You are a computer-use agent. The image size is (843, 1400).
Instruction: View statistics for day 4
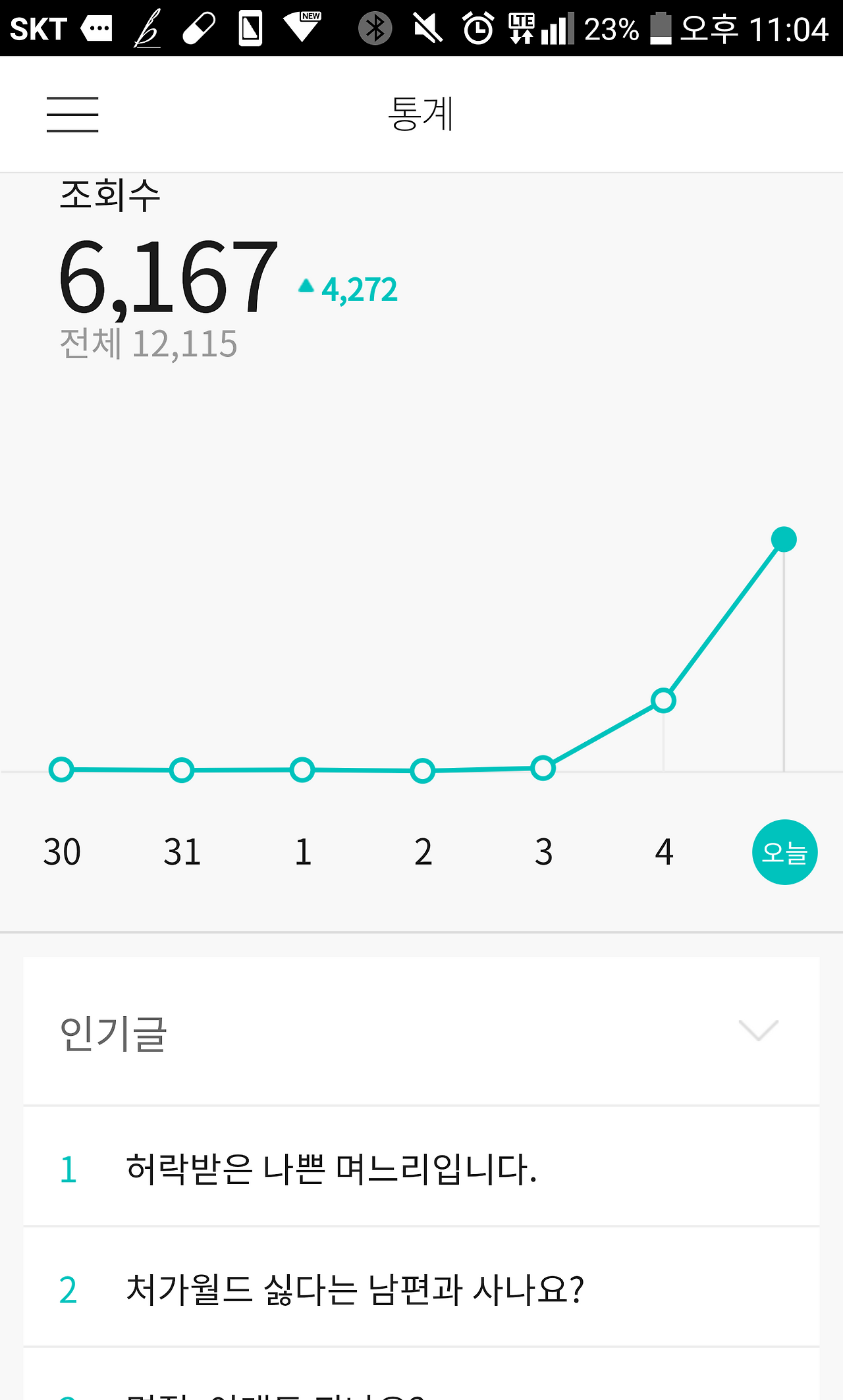click(664, 851)
